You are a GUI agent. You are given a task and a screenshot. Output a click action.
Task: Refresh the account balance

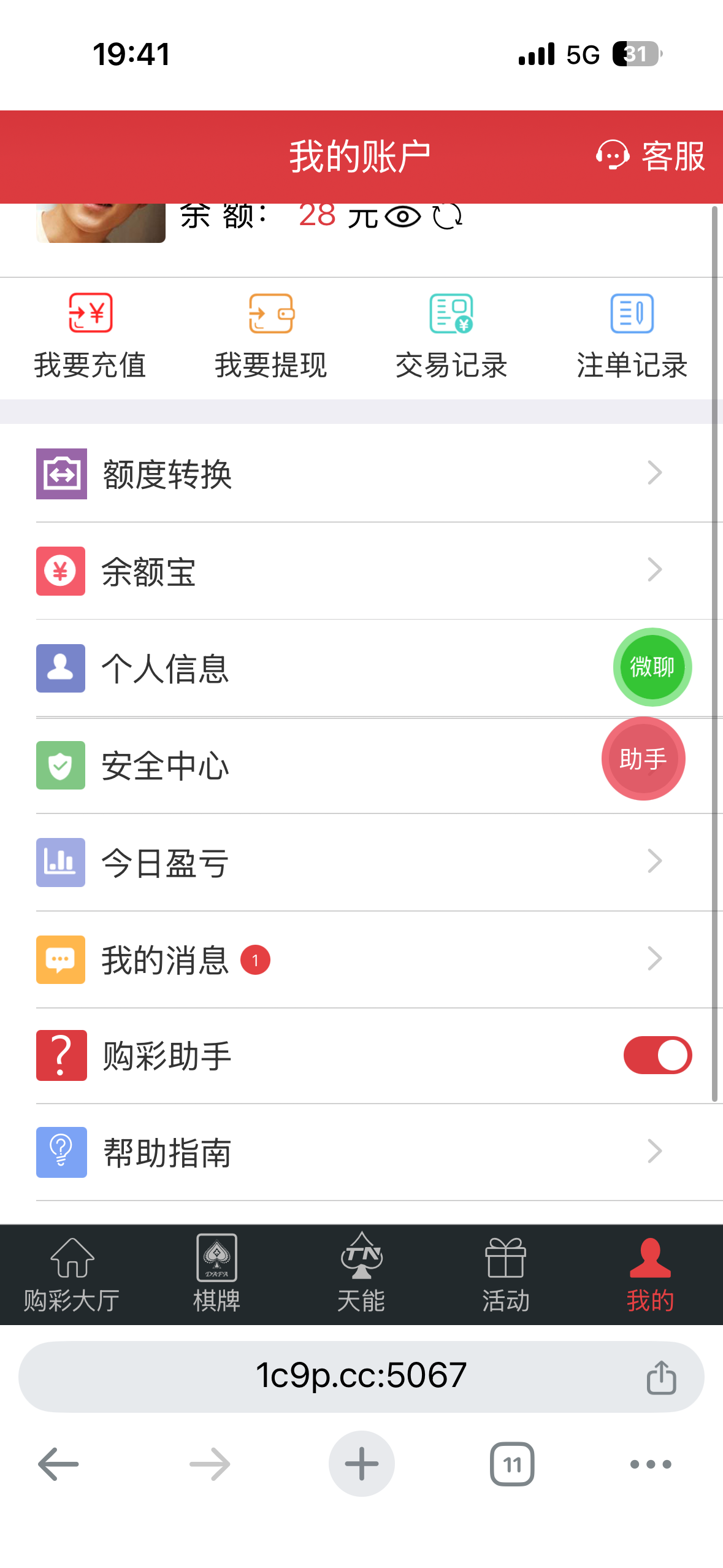tap(447, 217)
